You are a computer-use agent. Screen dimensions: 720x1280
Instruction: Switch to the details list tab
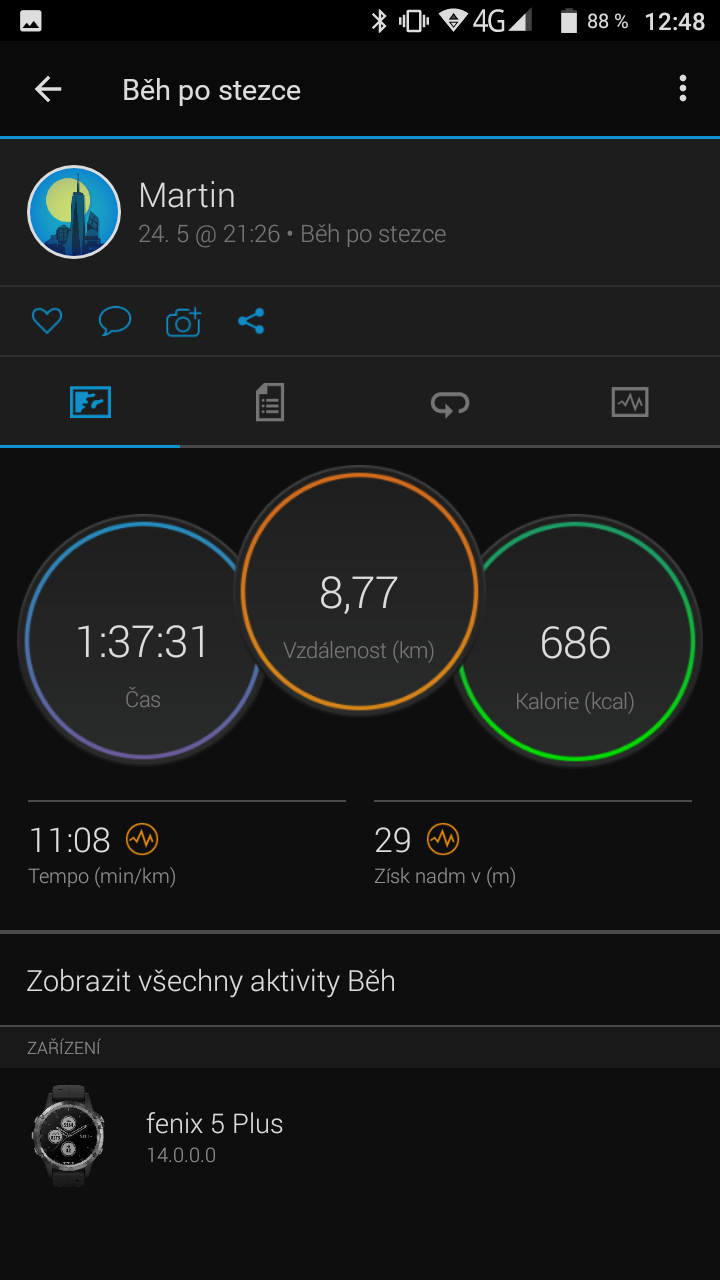coord(270,402)
